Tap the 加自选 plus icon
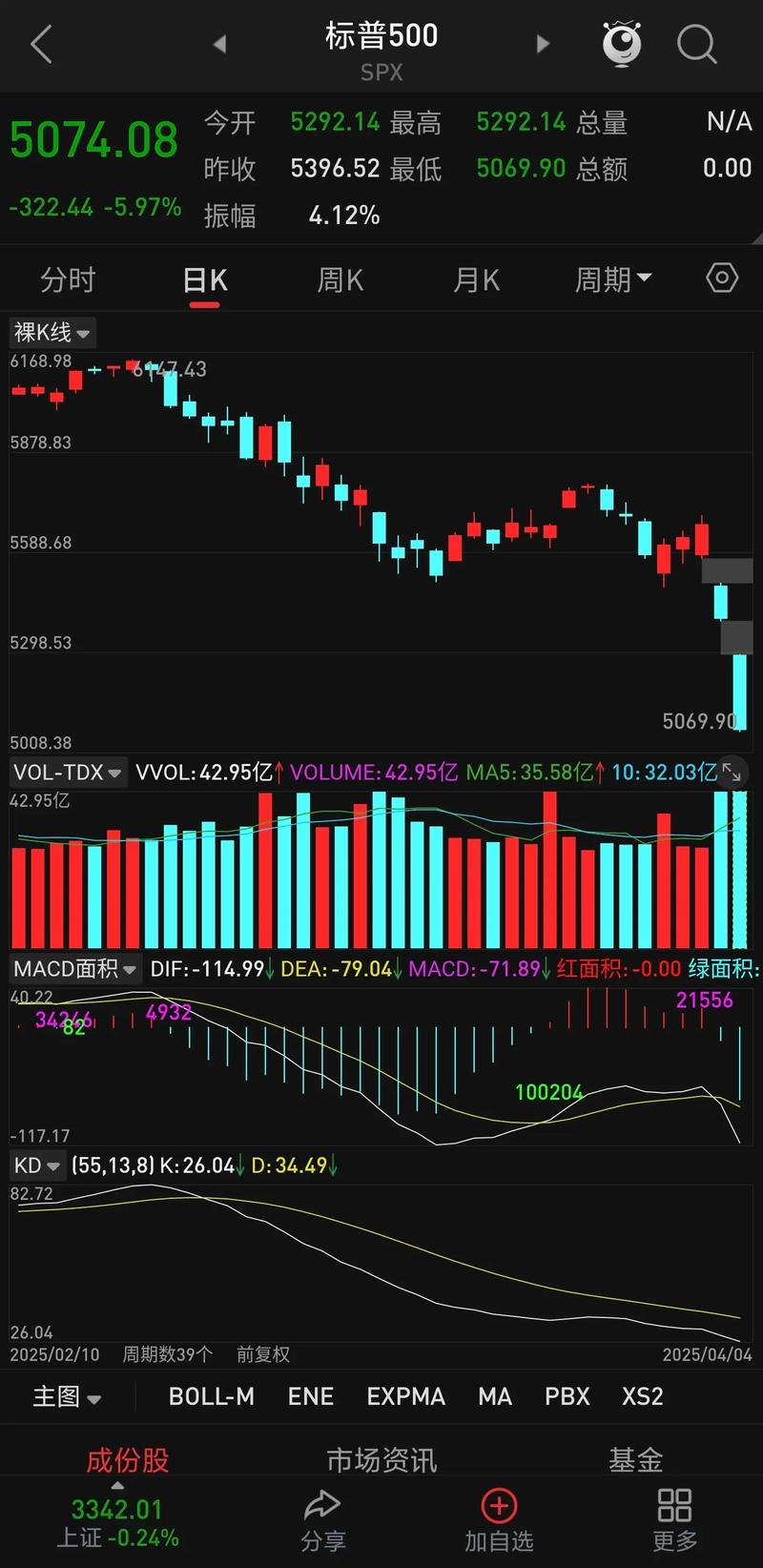763x1568 pixels. [x=498, y=1505]
